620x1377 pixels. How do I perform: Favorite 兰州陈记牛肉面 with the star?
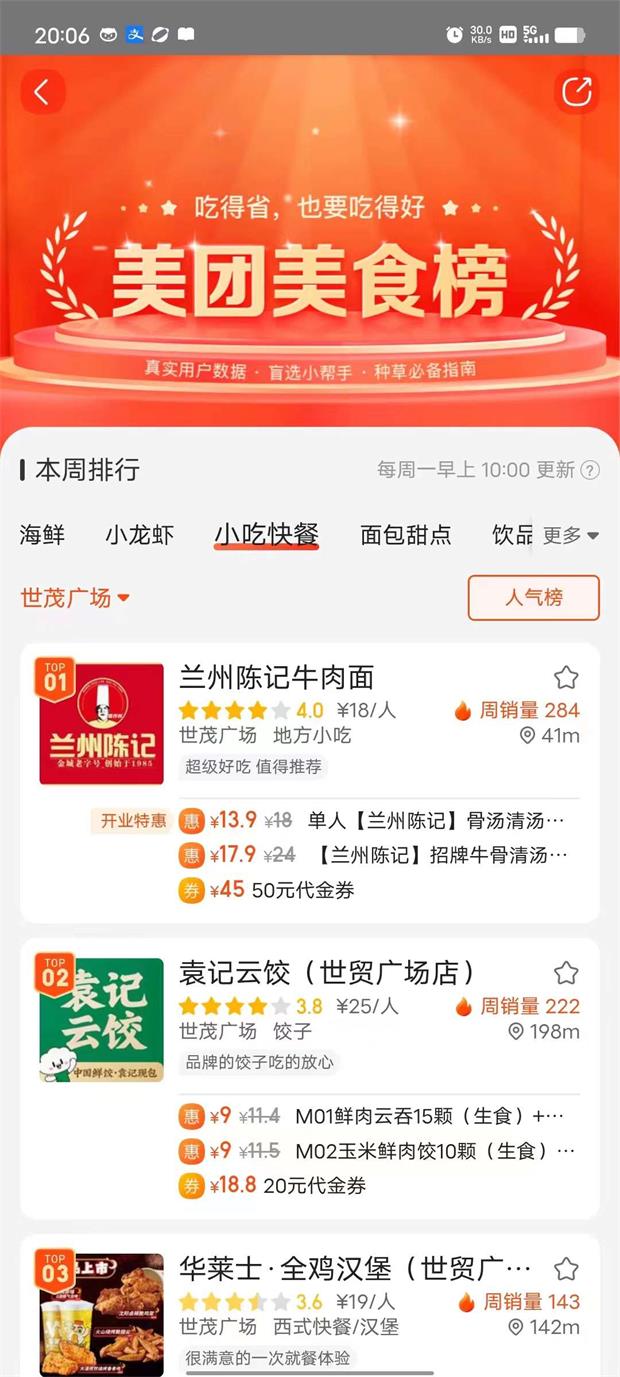tap(566, 678)
